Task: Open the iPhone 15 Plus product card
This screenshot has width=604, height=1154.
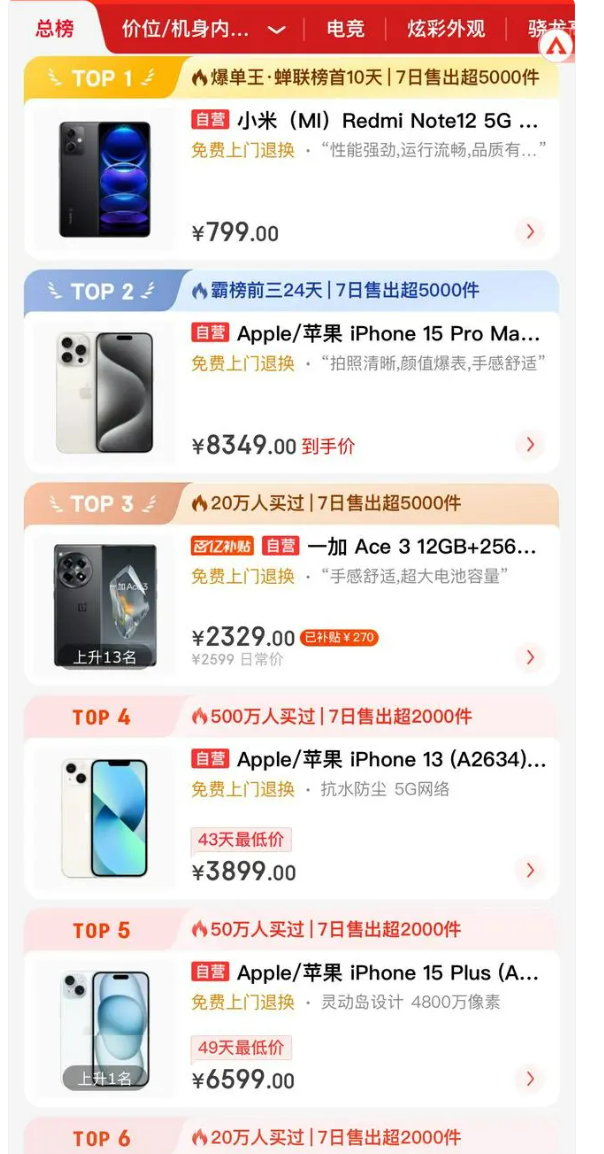Action: (x=389, y=972)
